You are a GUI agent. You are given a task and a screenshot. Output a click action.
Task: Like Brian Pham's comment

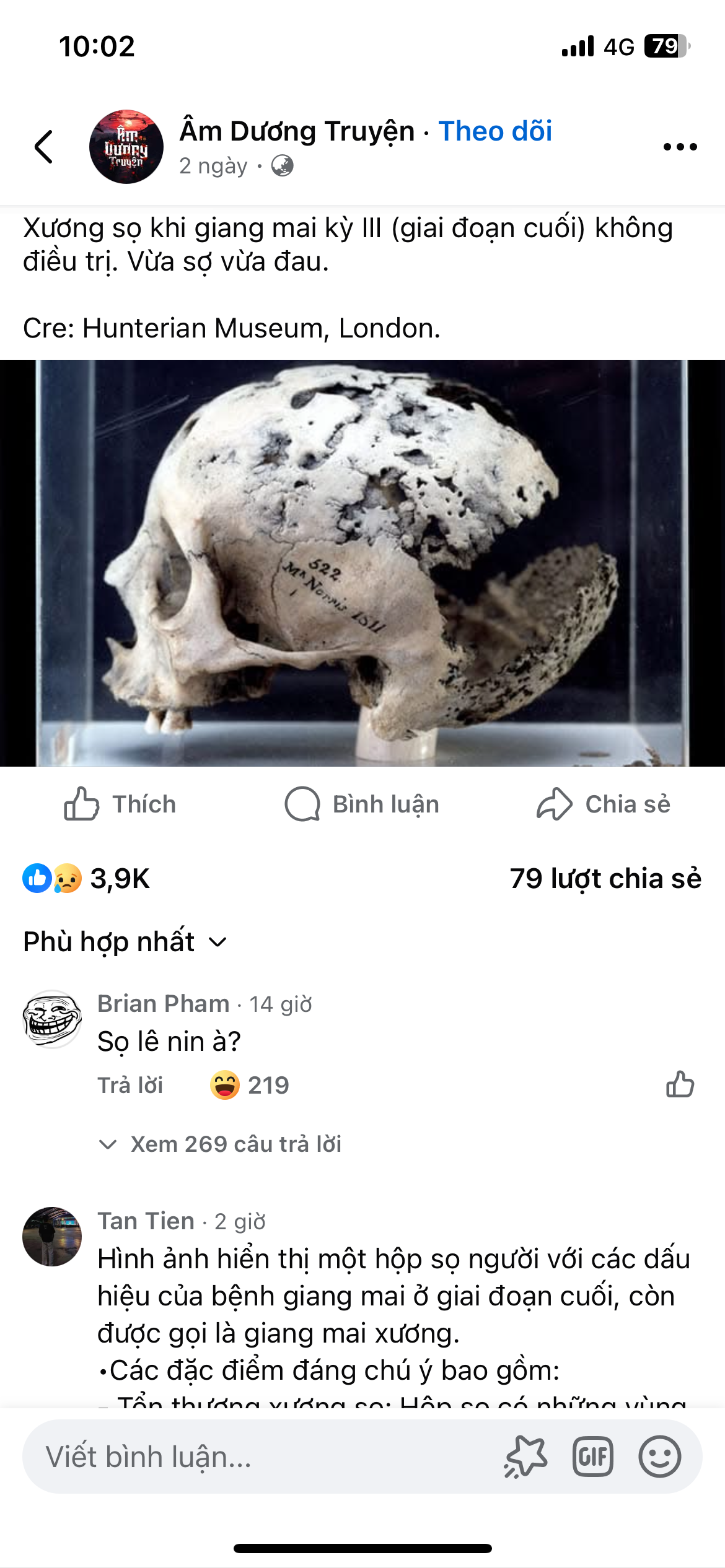[x=680, y=1085]
